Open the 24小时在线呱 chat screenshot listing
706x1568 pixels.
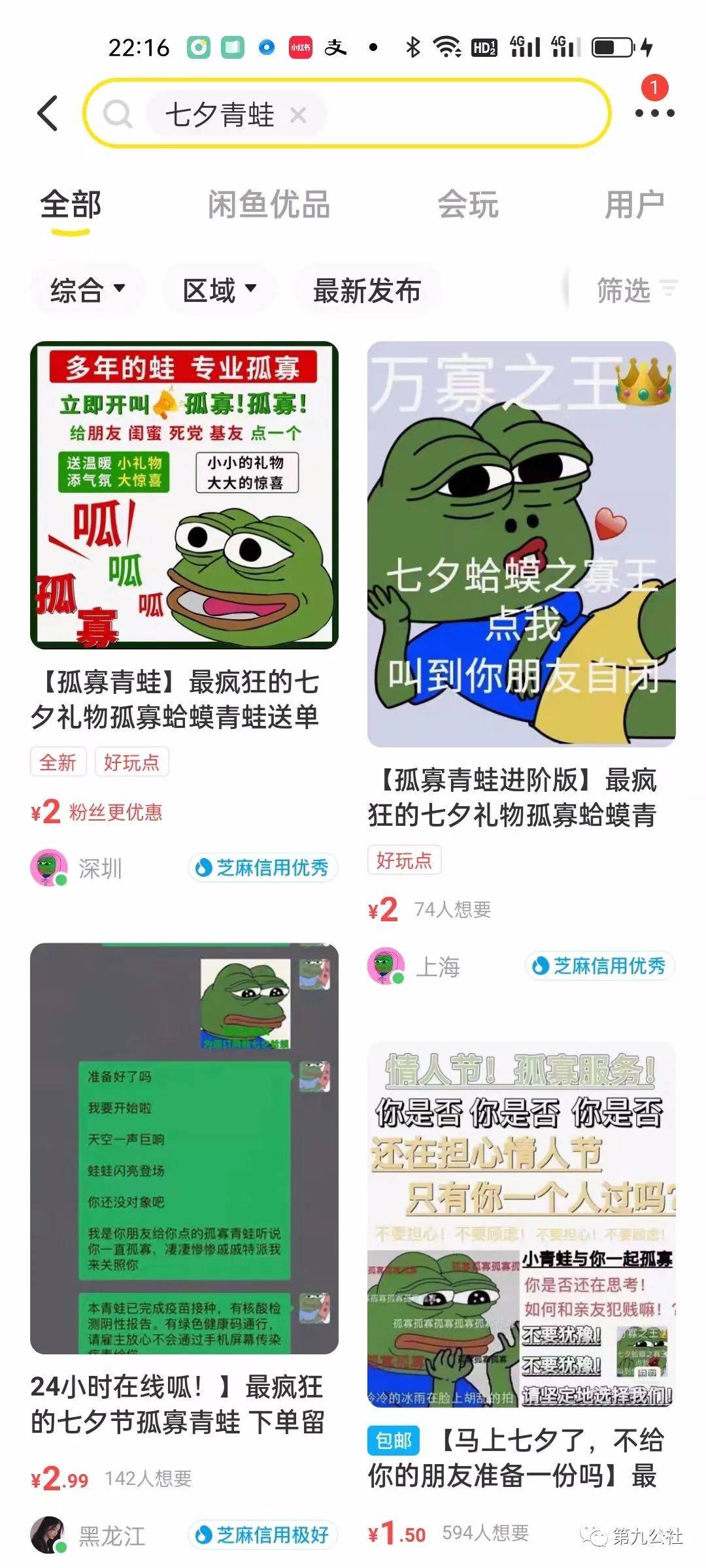[184, 1148]
